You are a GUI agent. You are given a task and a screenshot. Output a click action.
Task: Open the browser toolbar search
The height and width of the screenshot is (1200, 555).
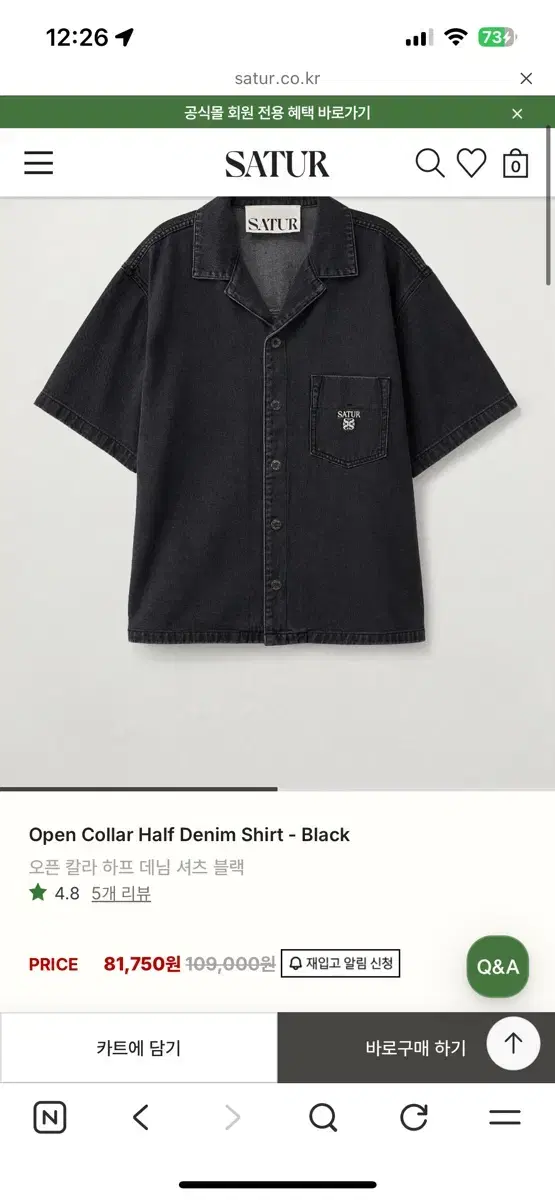(x=323, y=1117)
